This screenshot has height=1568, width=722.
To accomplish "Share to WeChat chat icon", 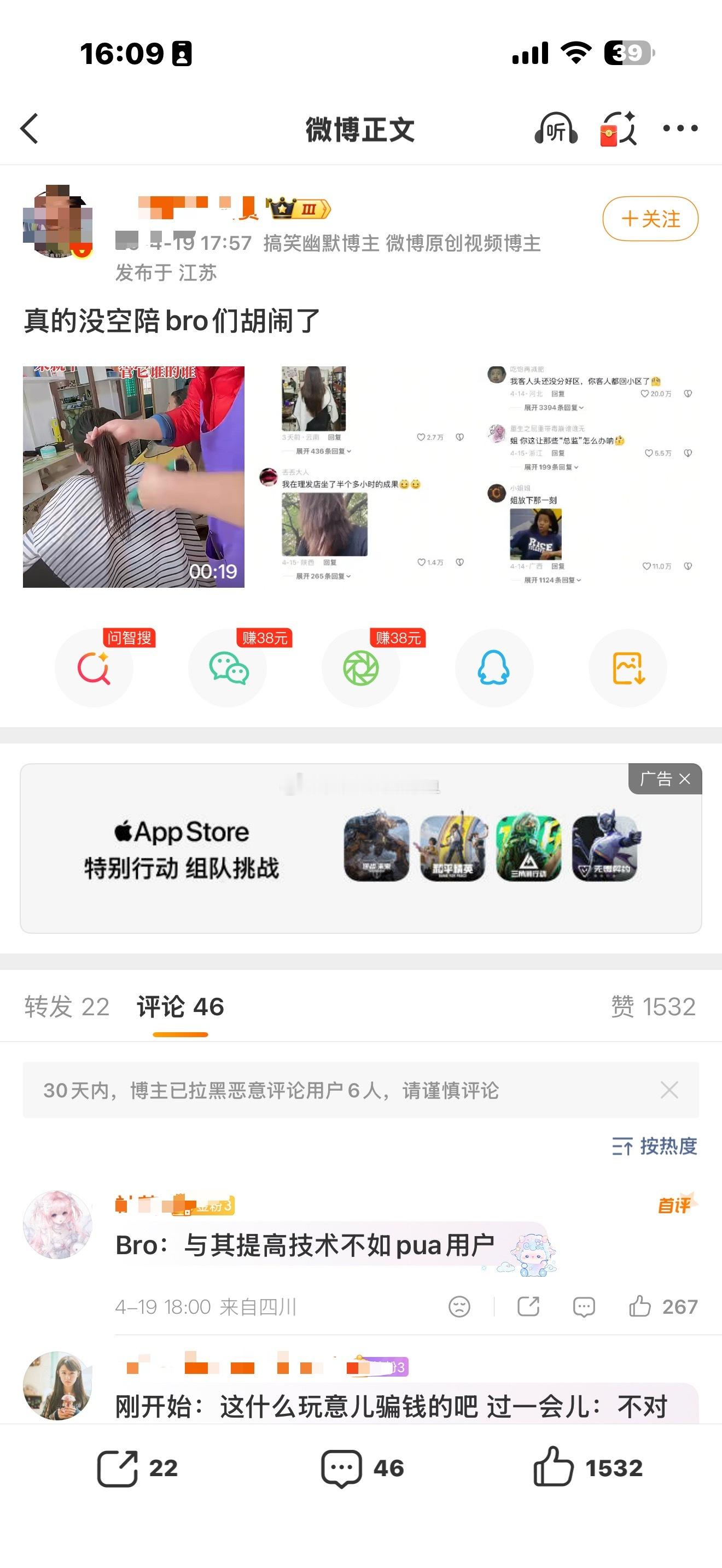I will pyautogui.click(x=228, y=668).
